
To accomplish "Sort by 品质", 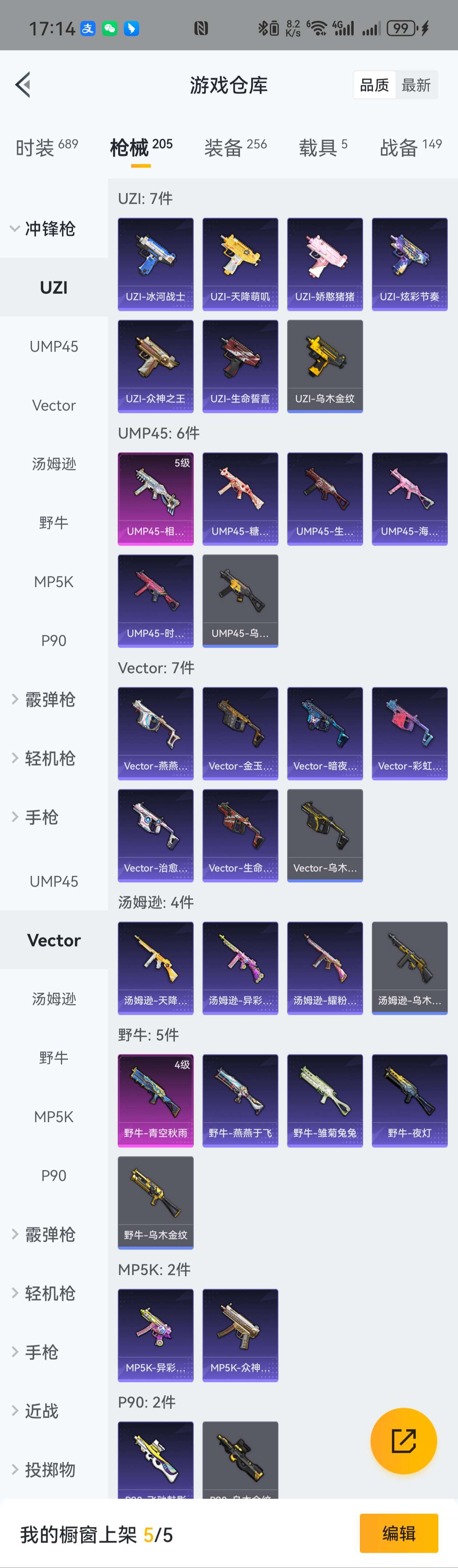I will coord(374,85).
